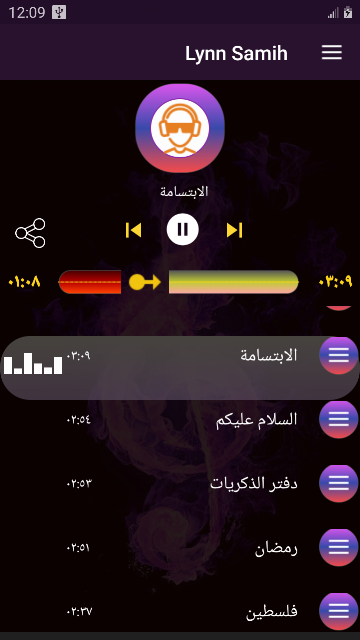The height and width of the screenshot is (640, 360).
Task: Play the song السلام عليكم
Action: tap(180, 420)
